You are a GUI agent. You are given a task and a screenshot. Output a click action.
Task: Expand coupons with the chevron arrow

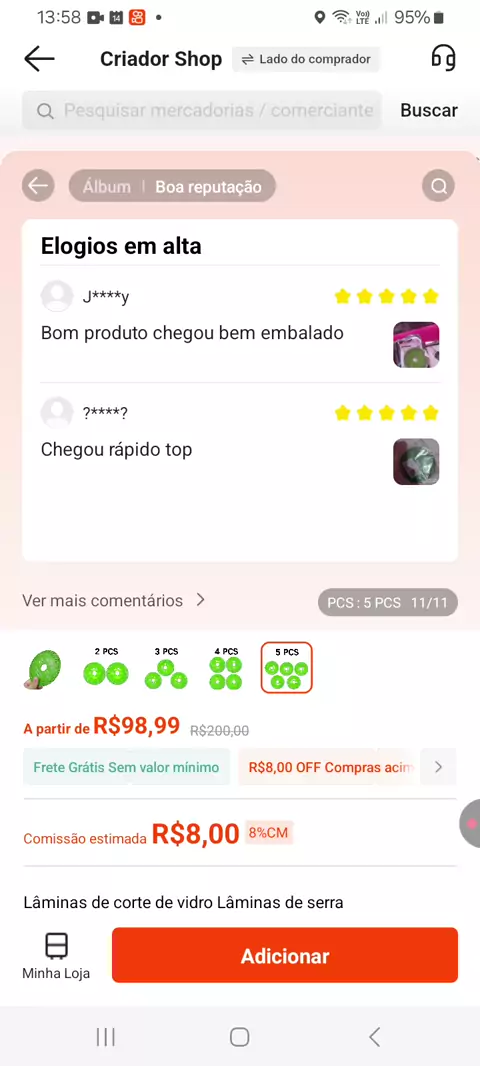(x=439, y=767)
